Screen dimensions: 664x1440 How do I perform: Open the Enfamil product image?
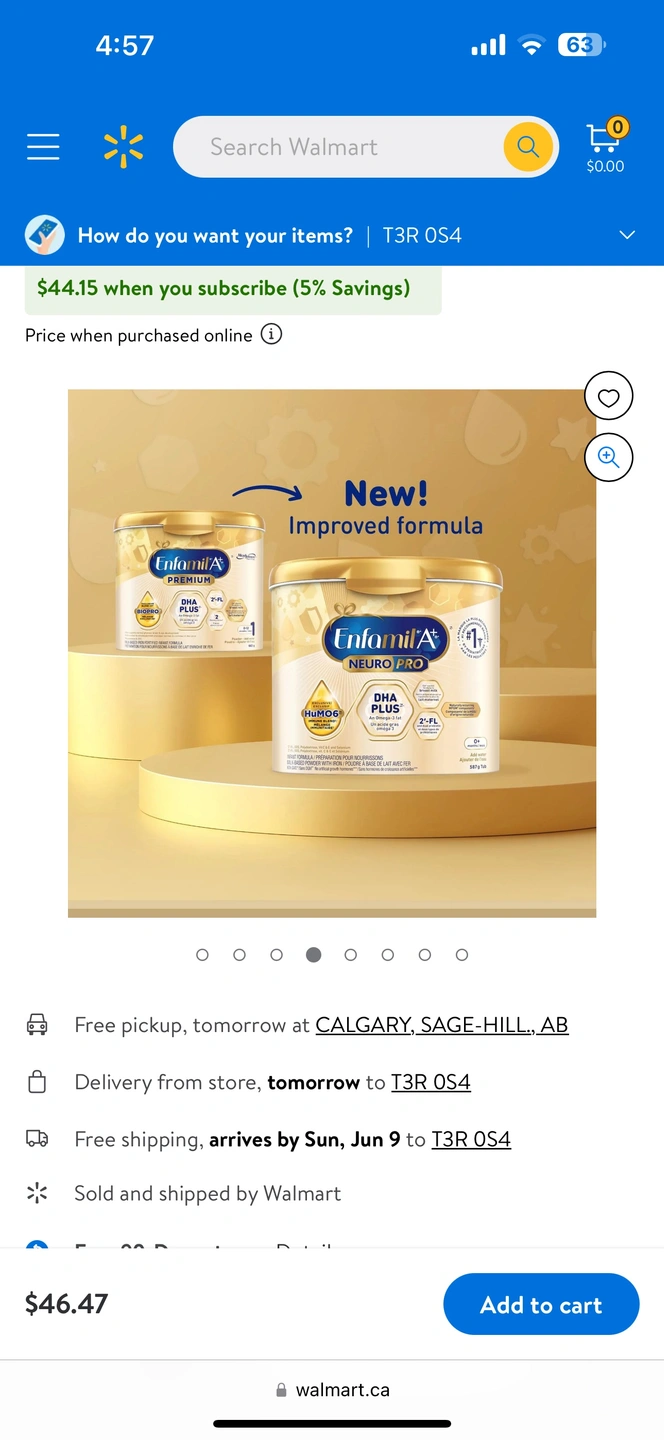(x=332, y=652)
